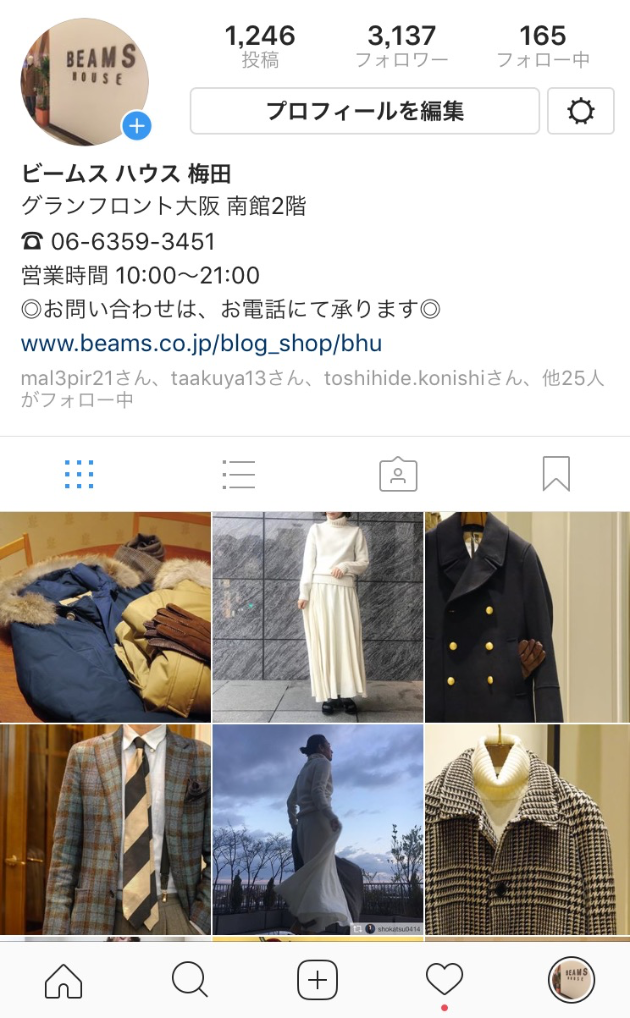Open the saved bookmarks tab
The height and width of the screenshot is (1018, 630).
pos(556,474)
